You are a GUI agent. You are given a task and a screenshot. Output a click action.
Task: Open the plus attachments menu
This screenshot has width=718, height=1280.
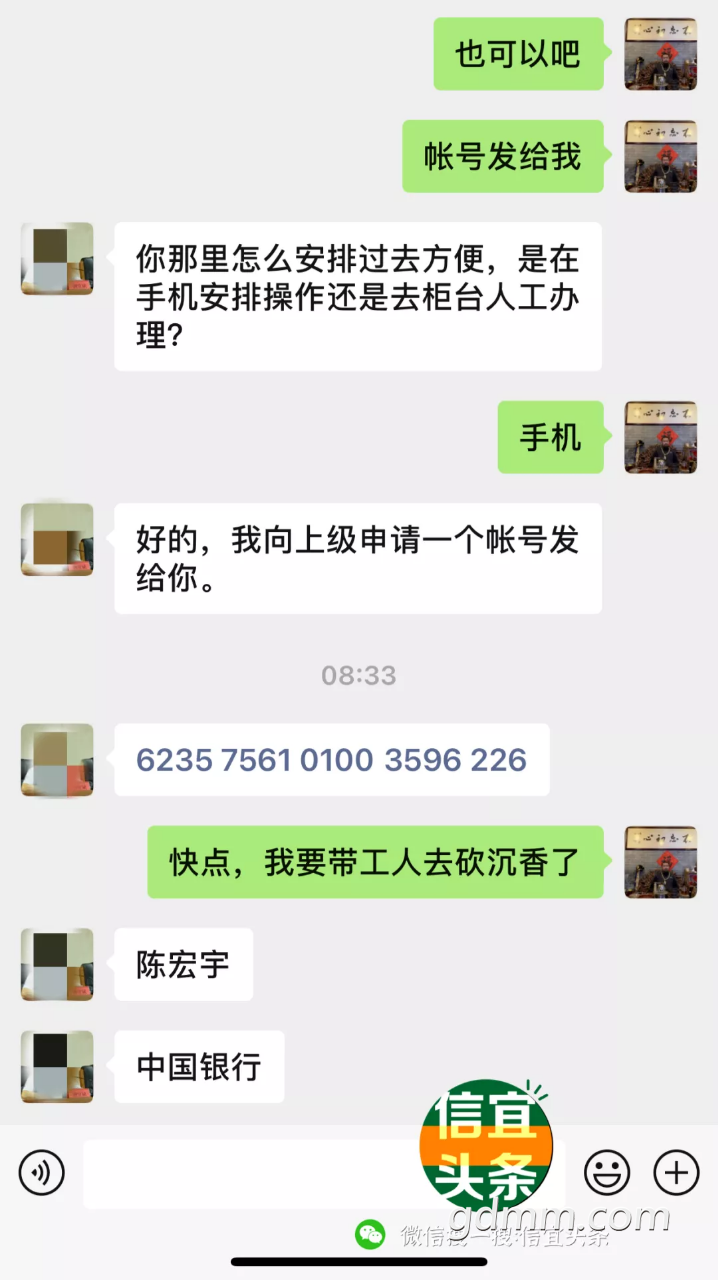[676, 1172]
